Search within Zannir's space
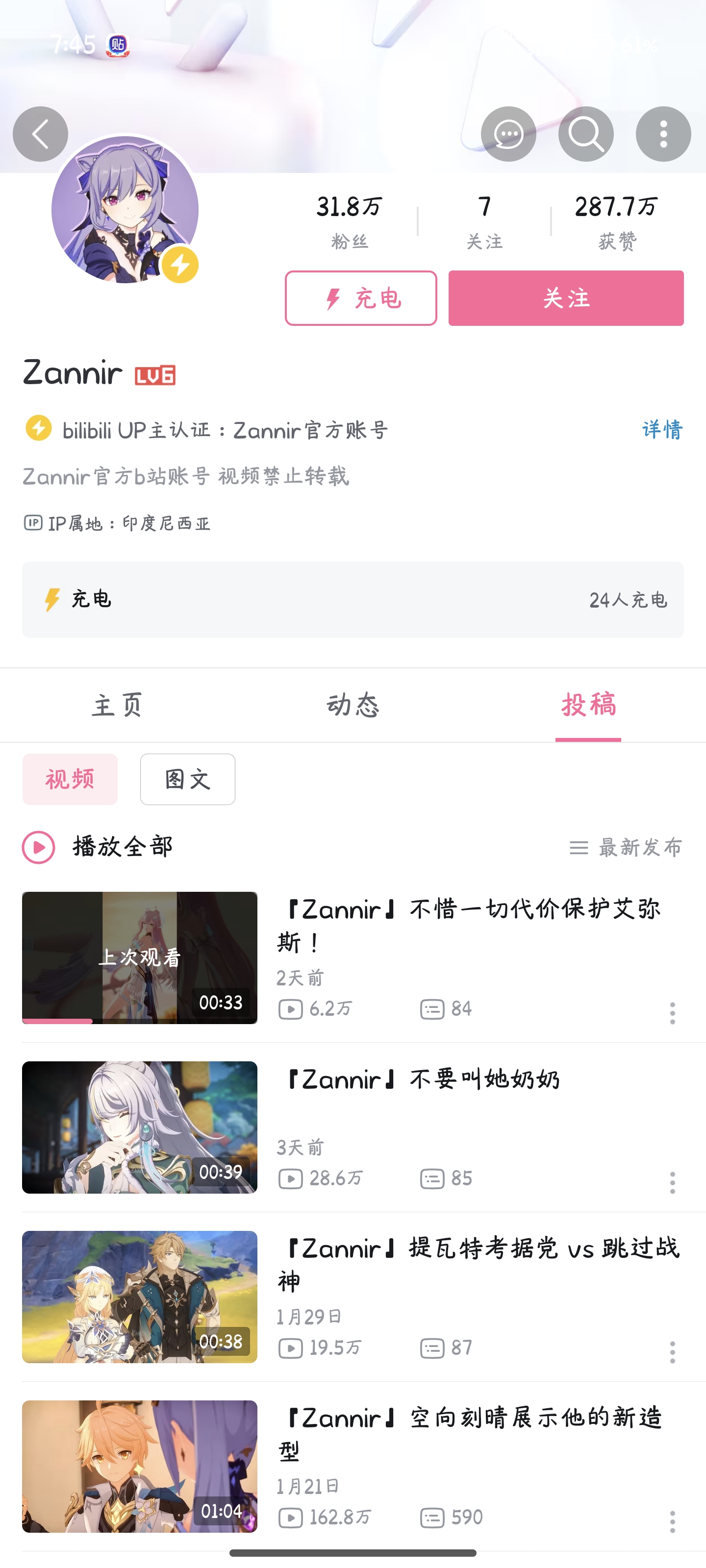Image resolution: width=706 pixels, height=1568 pixels. [x=585, y=134]
